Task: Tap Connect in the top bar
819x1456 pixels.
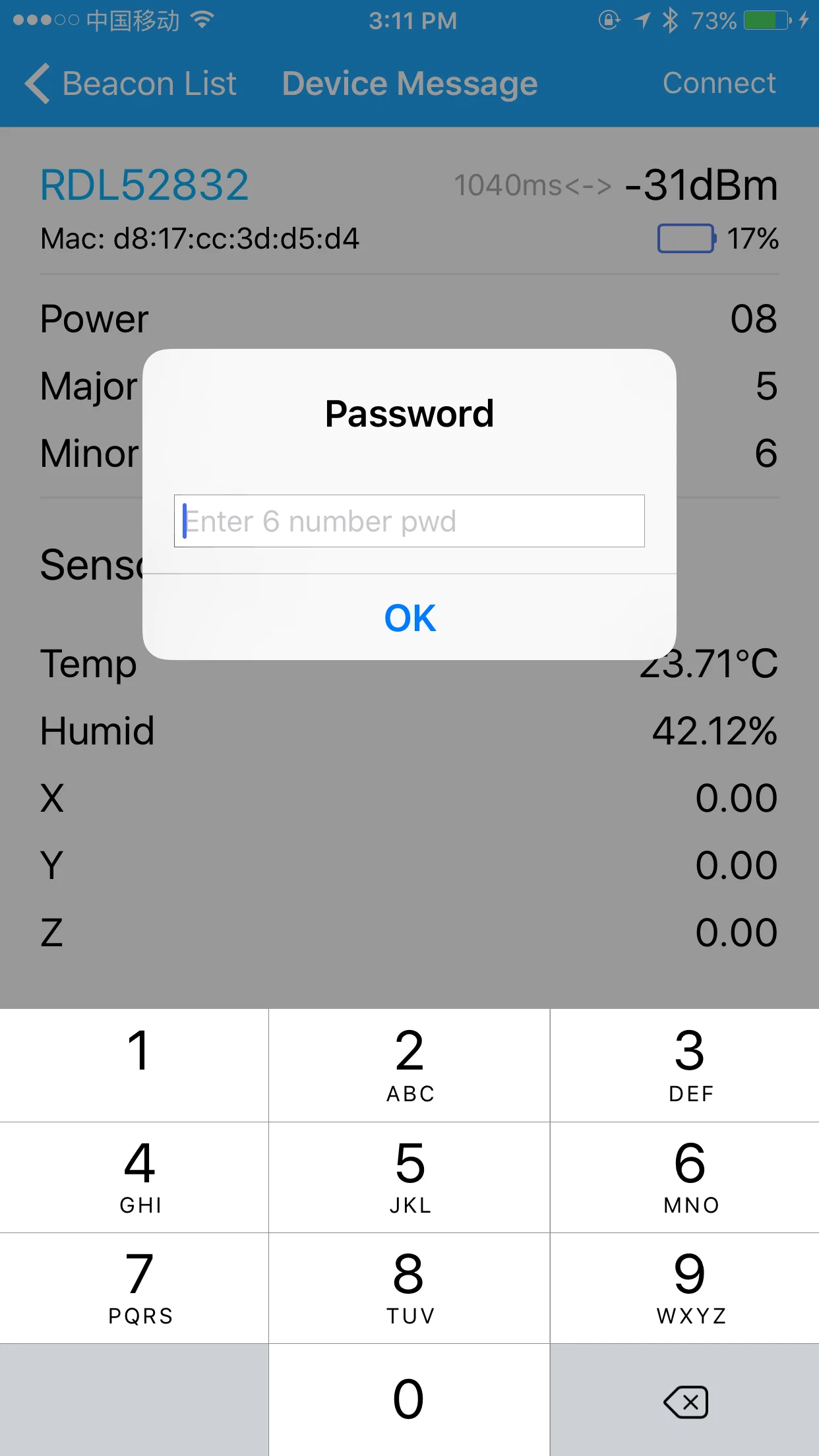Action: [719, 84]
